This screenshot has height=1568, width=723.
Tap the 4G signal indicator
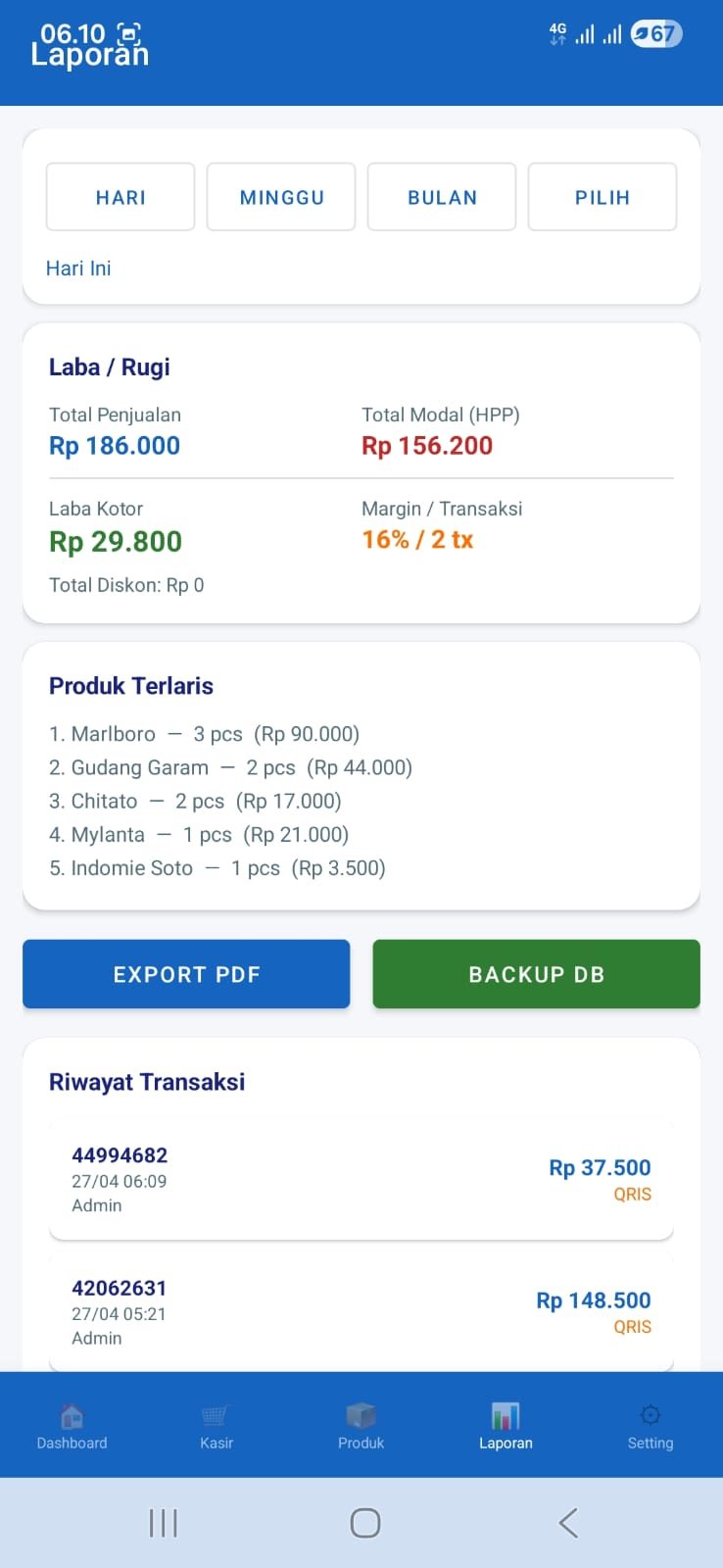[x=557, y=32]
